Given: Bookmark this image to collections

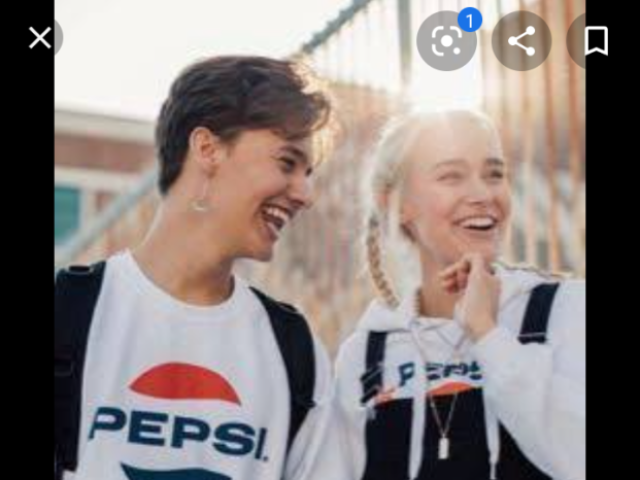Looking at the screenshot, I should (x=596, y=41).
